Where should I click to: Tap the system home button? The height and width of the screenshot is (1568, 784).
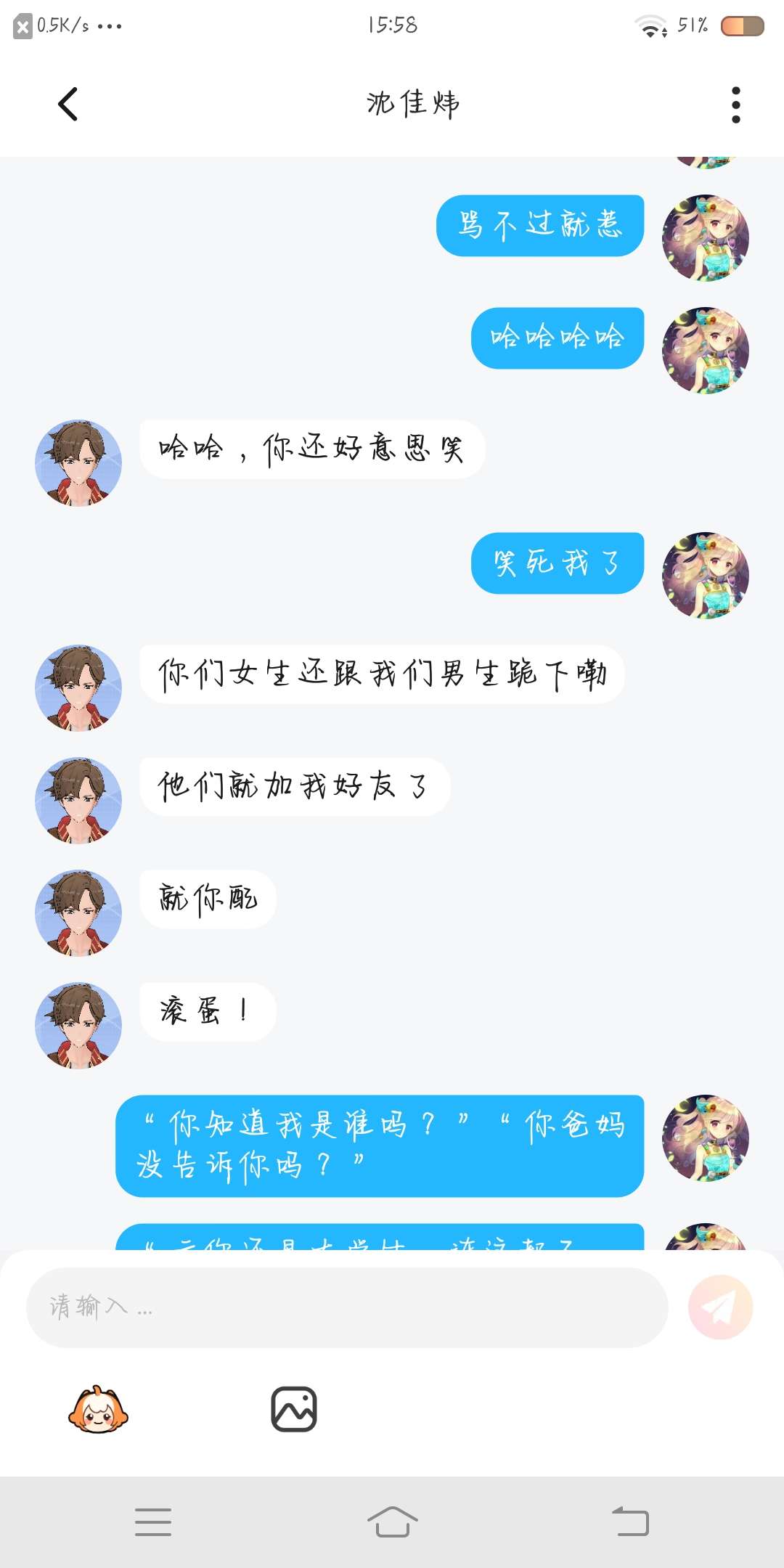tap(392, 1522)
